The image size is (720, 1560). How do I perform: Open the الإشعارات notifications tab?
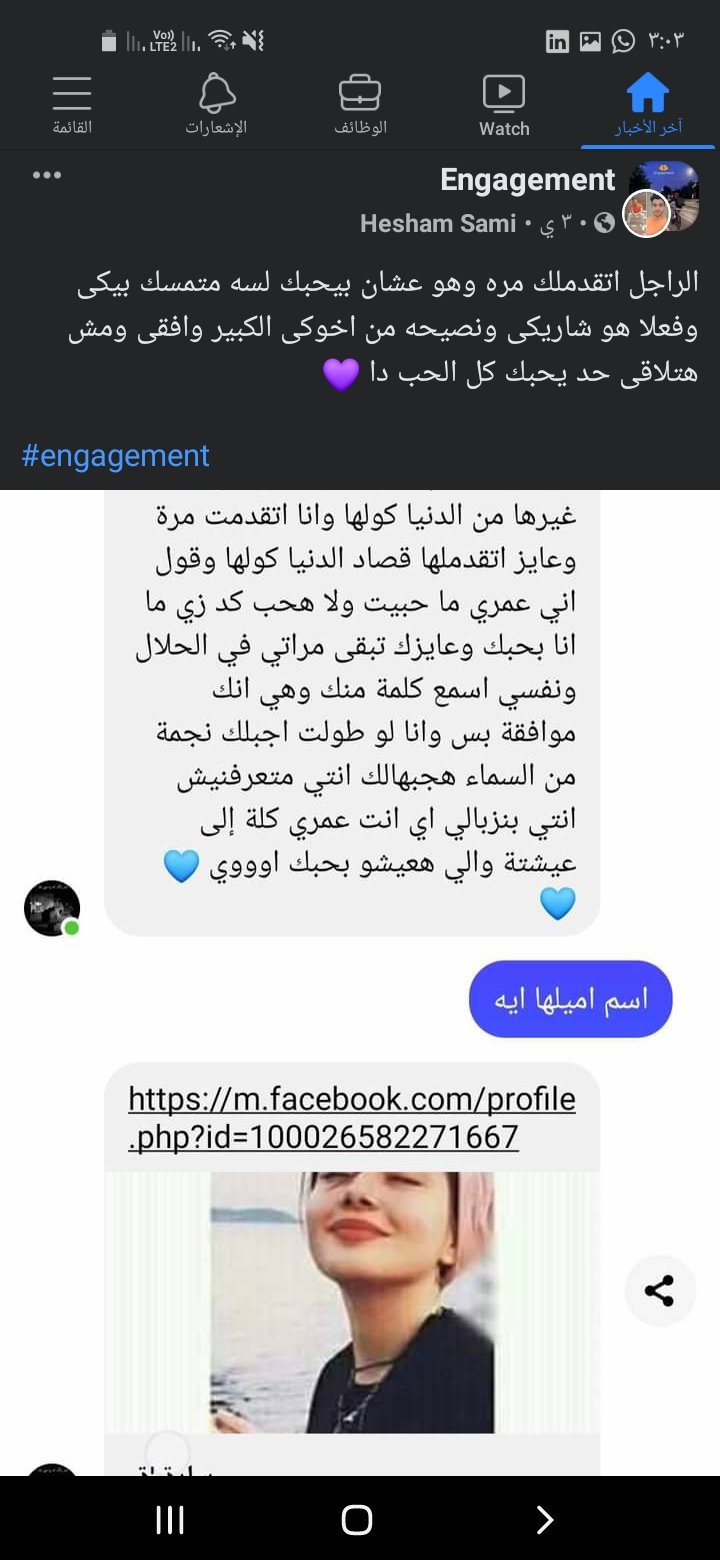point(216,105)
